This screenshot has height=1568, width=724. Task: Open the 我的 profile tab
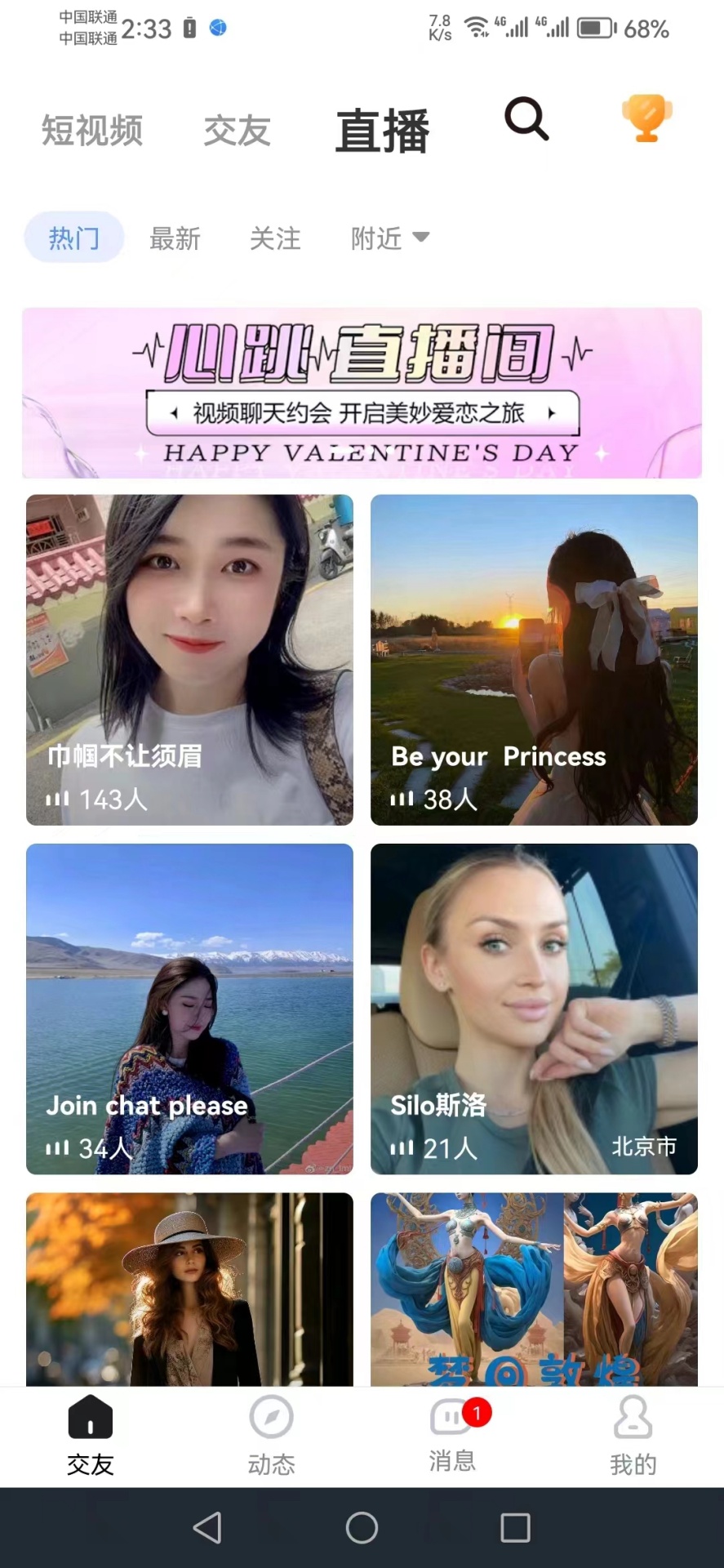(633, 1436)
